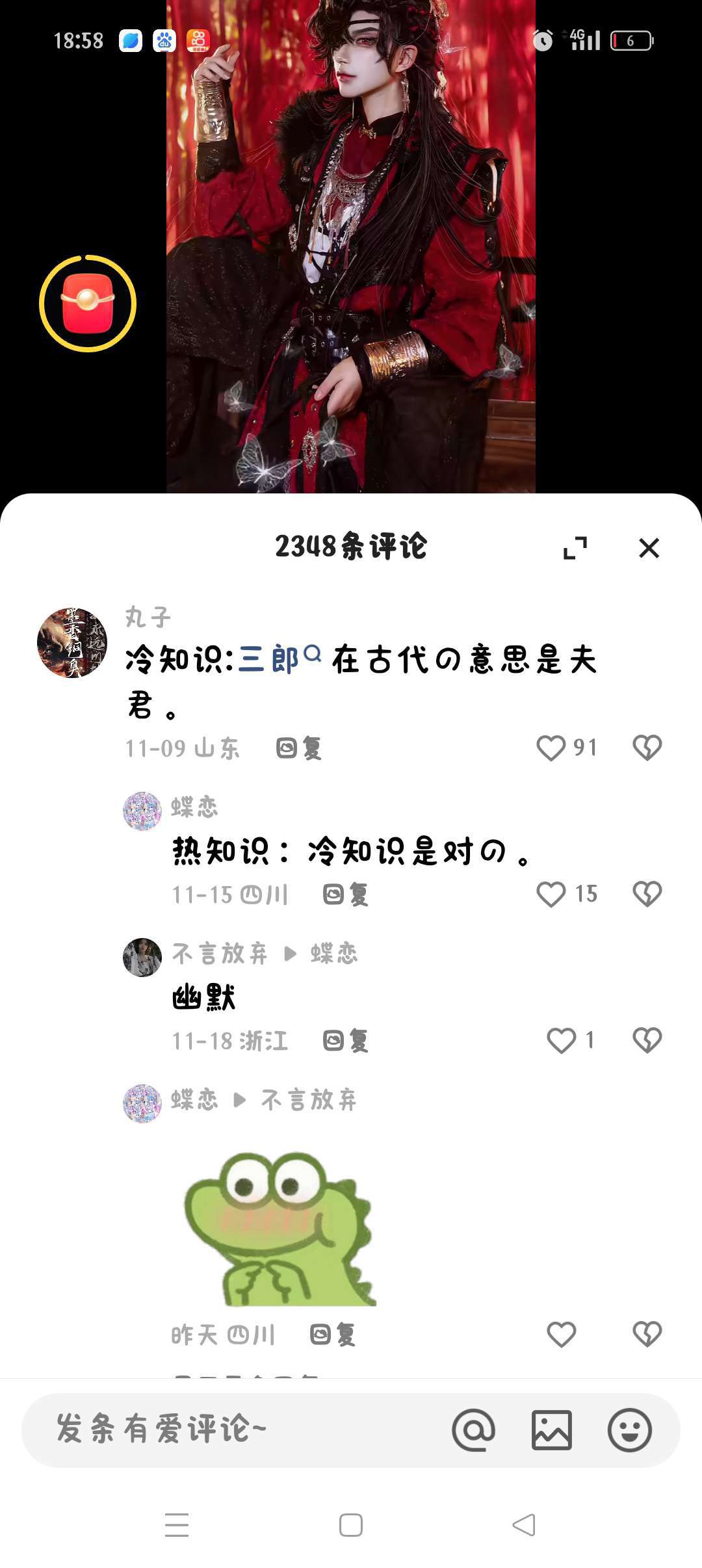Open the red envelope reward

click(88, 304)
